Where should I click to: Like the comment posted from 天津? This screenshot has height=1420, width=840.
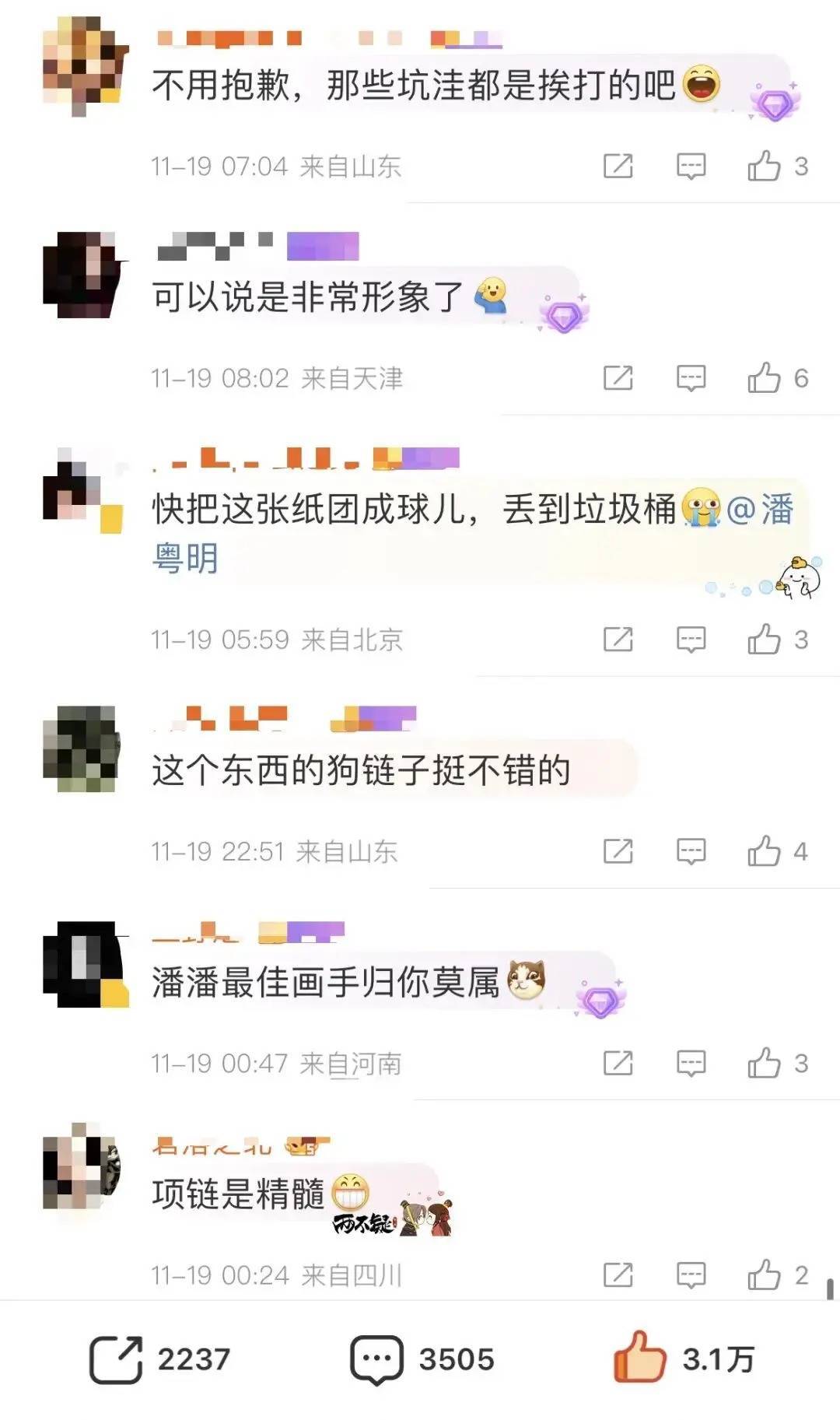pyautogui.click(x=764, y=379)
